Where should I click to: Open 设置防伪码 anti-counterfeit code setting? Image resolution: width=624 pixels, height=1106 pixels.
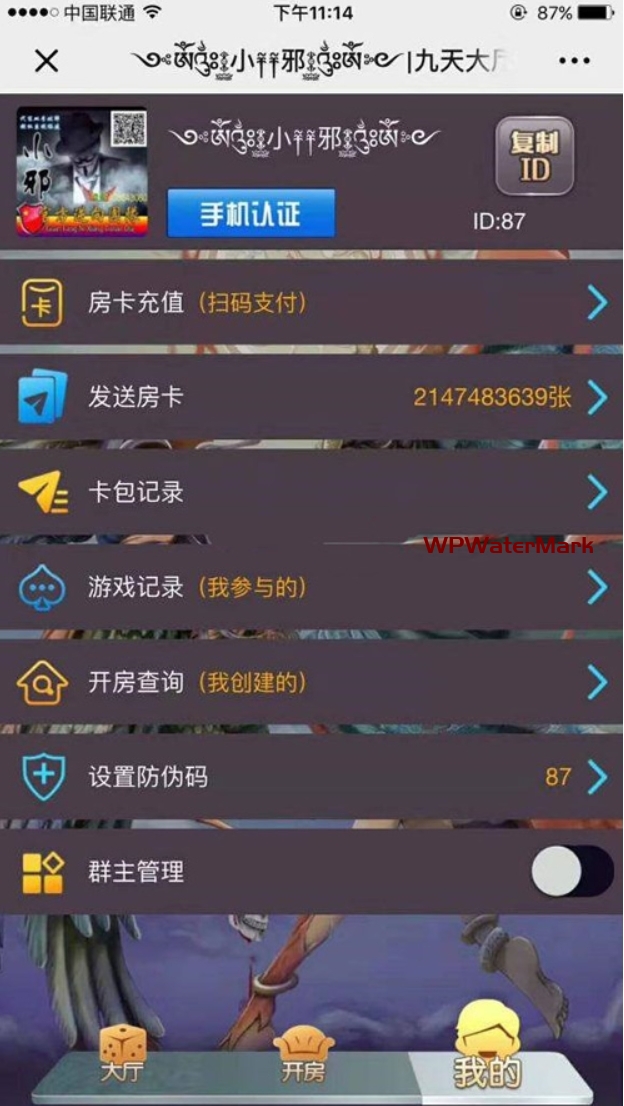[312, 777]
